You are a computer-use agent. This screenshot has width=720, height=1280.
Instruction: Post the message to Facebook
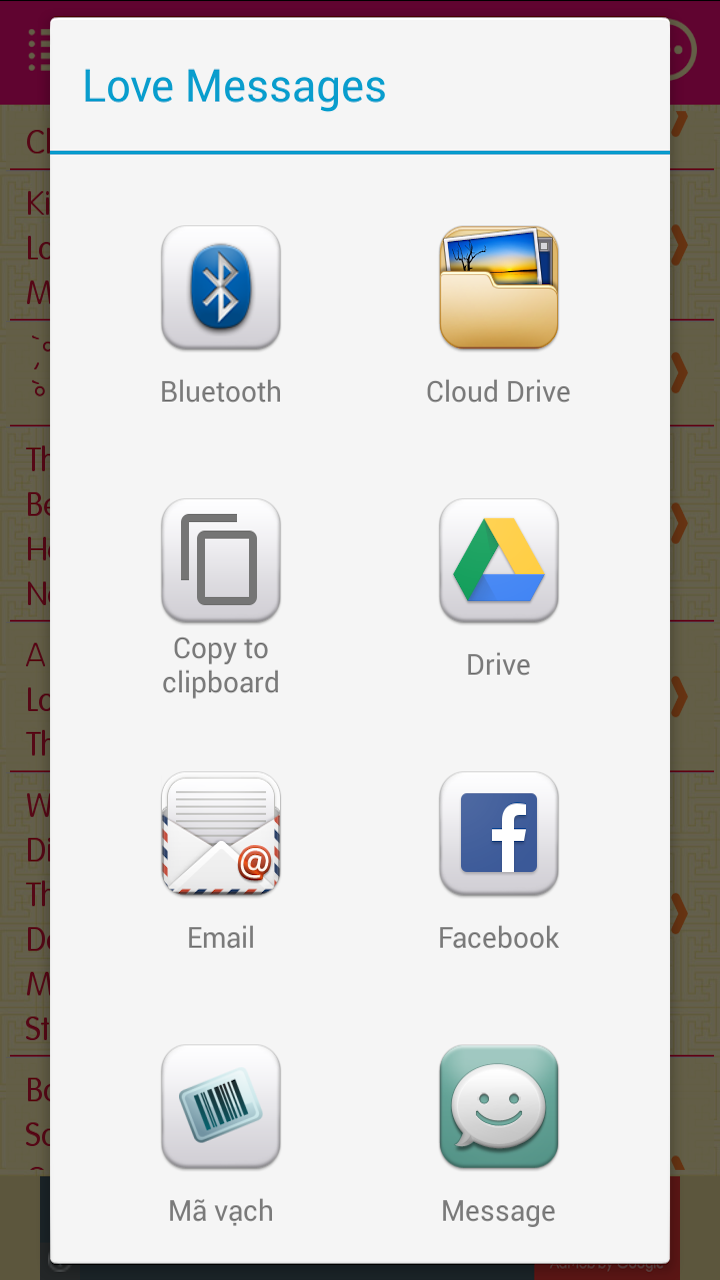(x=498, y=834)
